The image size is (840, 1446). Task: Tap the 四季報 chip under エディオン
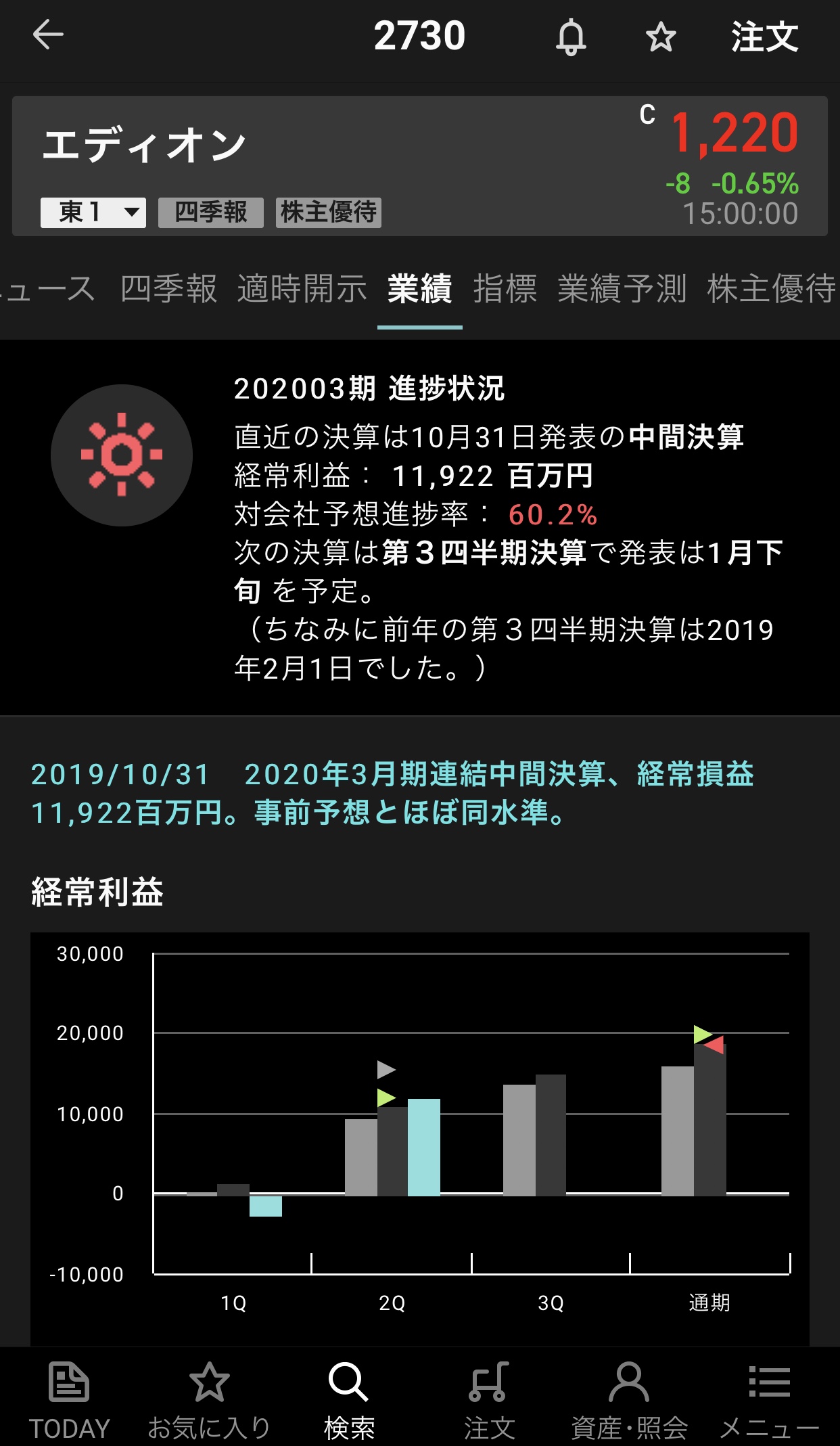point(210,212)
